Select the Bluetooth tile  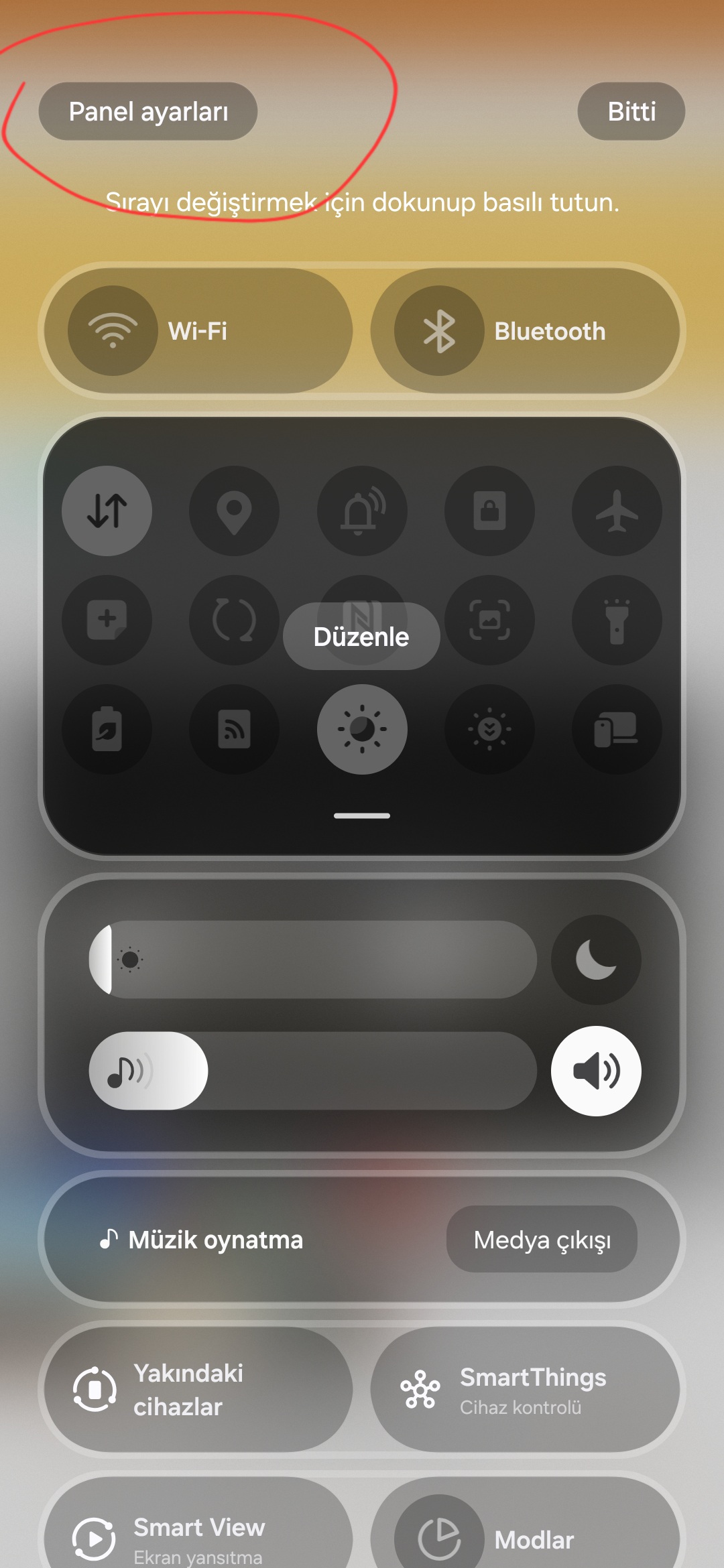(525, 331)
